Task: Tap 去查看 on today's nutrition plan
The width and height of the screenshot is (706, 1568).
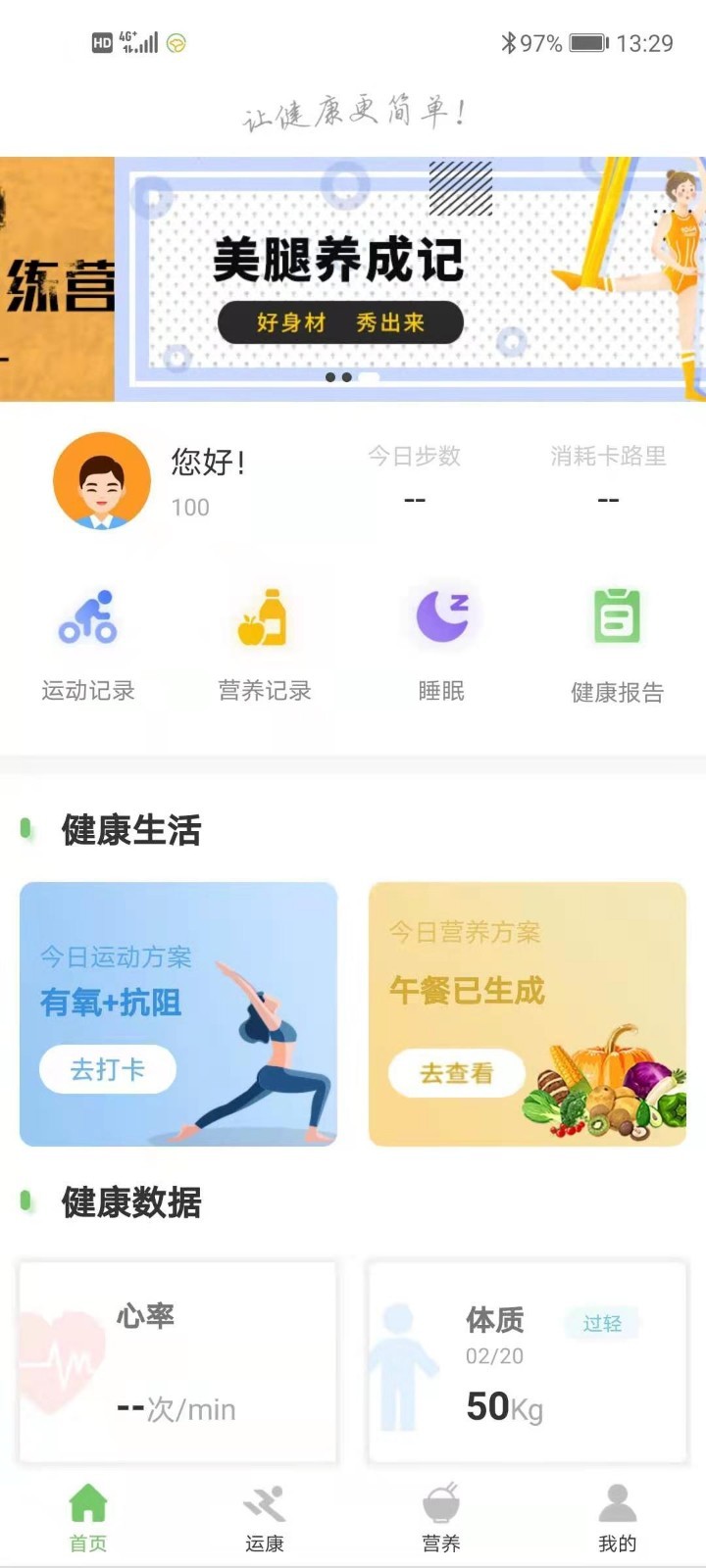Action: click(456, 1074)
